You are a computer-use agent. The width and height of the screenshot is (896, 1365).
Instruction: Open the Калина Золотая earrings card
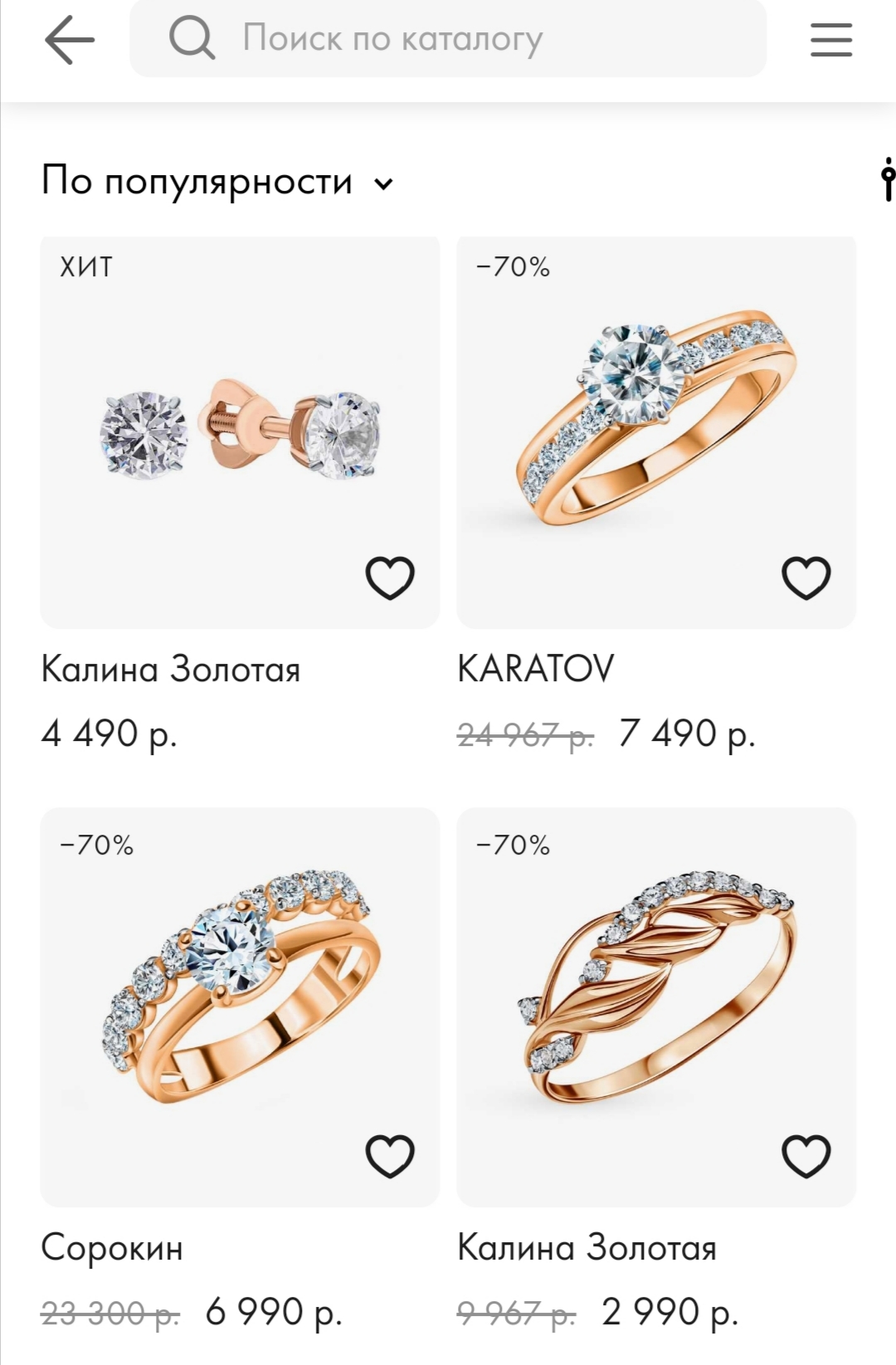click(x=240, y=431)
